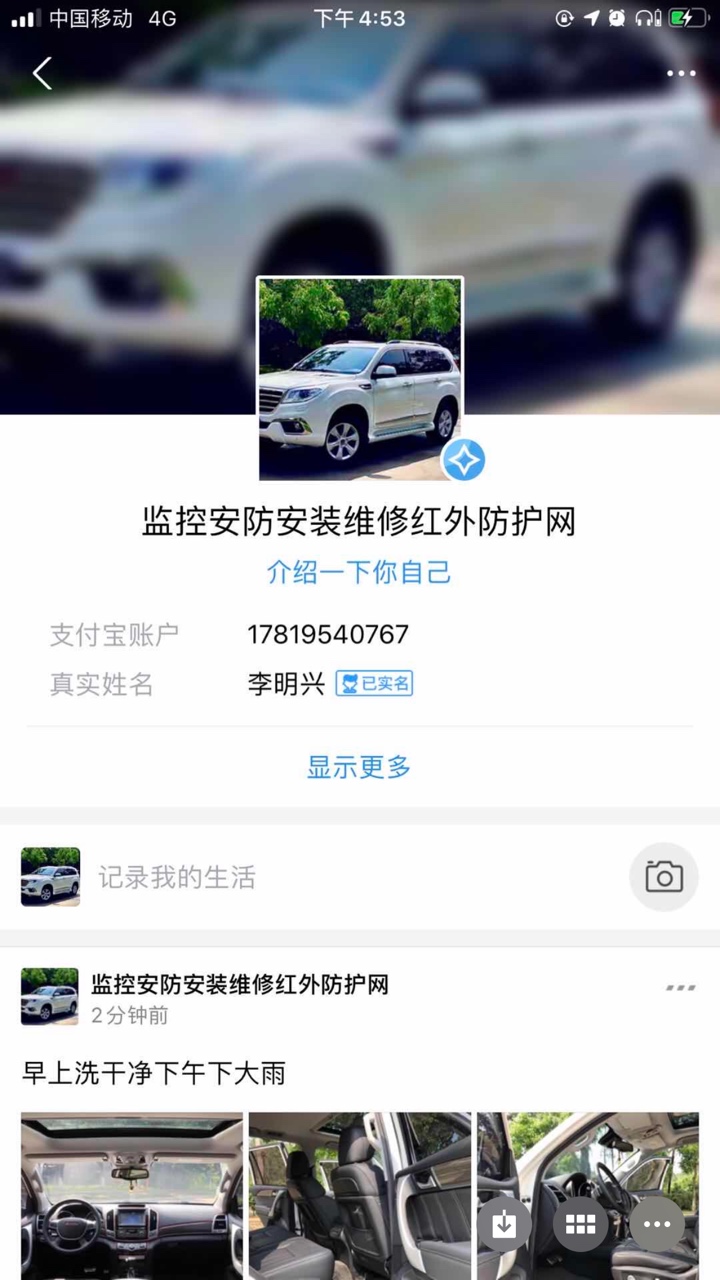The image size is (720, 1280).
Task: Expand profile details with 显示更多
Action: click(359, 767)
